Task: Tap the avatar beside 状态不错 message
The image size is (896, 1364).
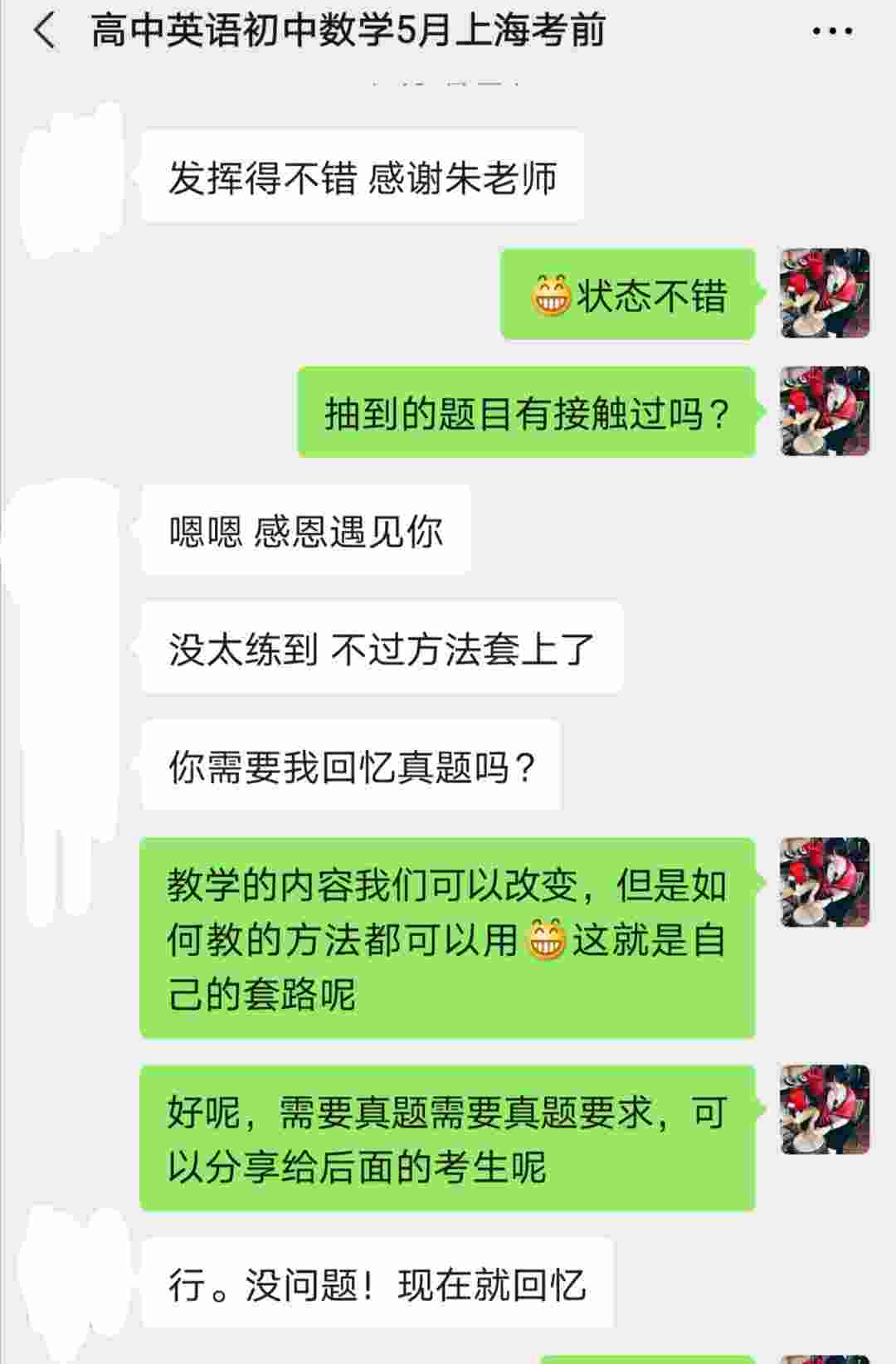Action: tap(825, 294)
